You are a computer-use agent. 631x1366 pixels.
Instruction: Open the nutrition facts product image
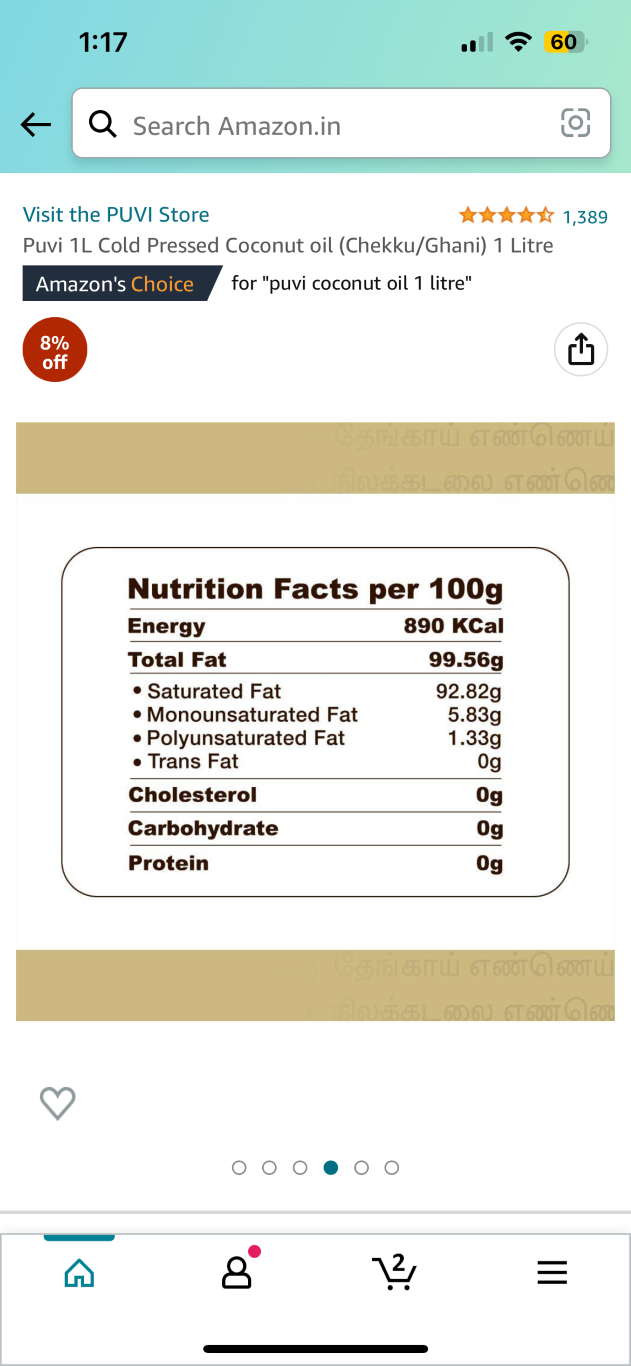click(315, 721)
